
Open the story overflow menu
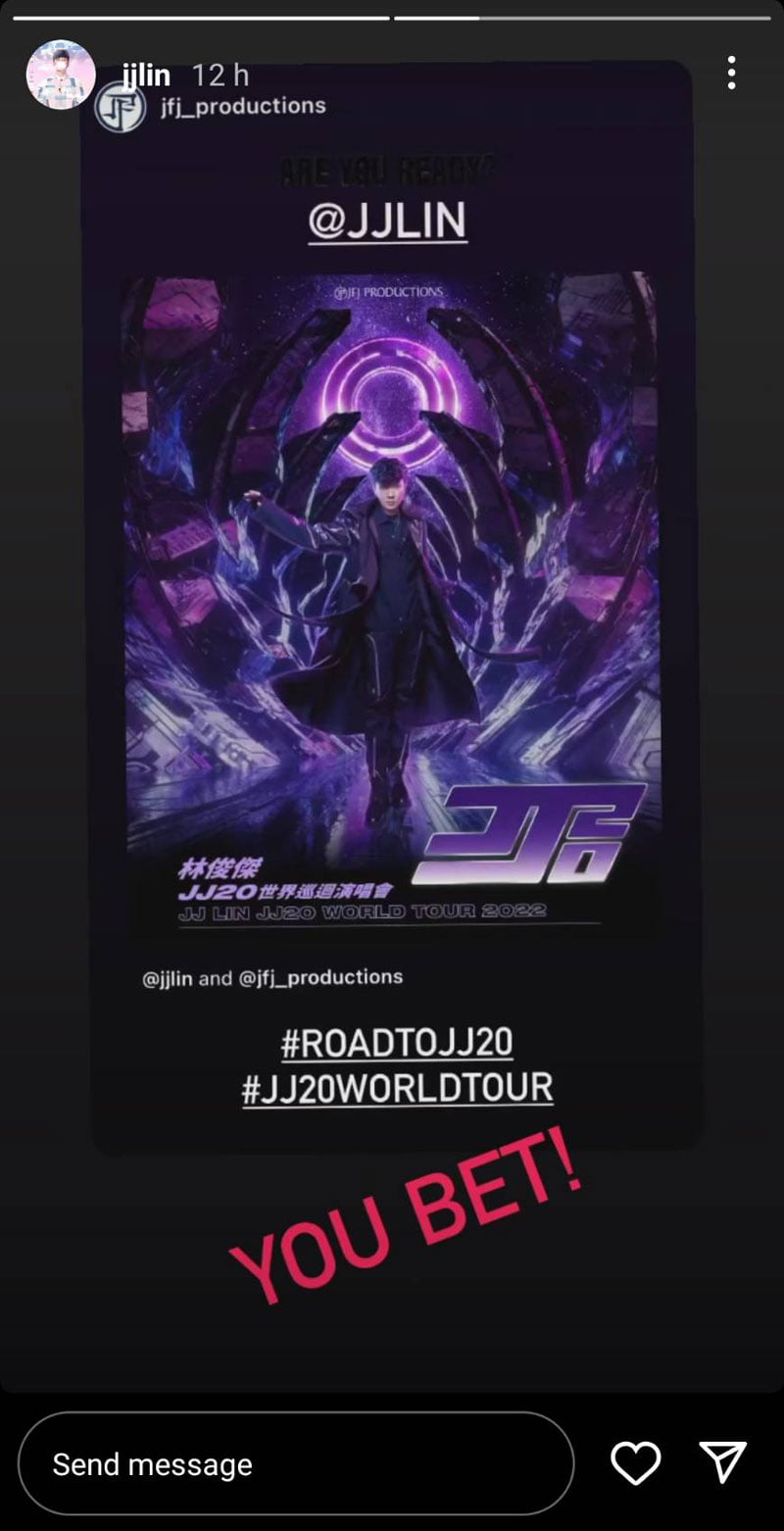tap(731, 74)
